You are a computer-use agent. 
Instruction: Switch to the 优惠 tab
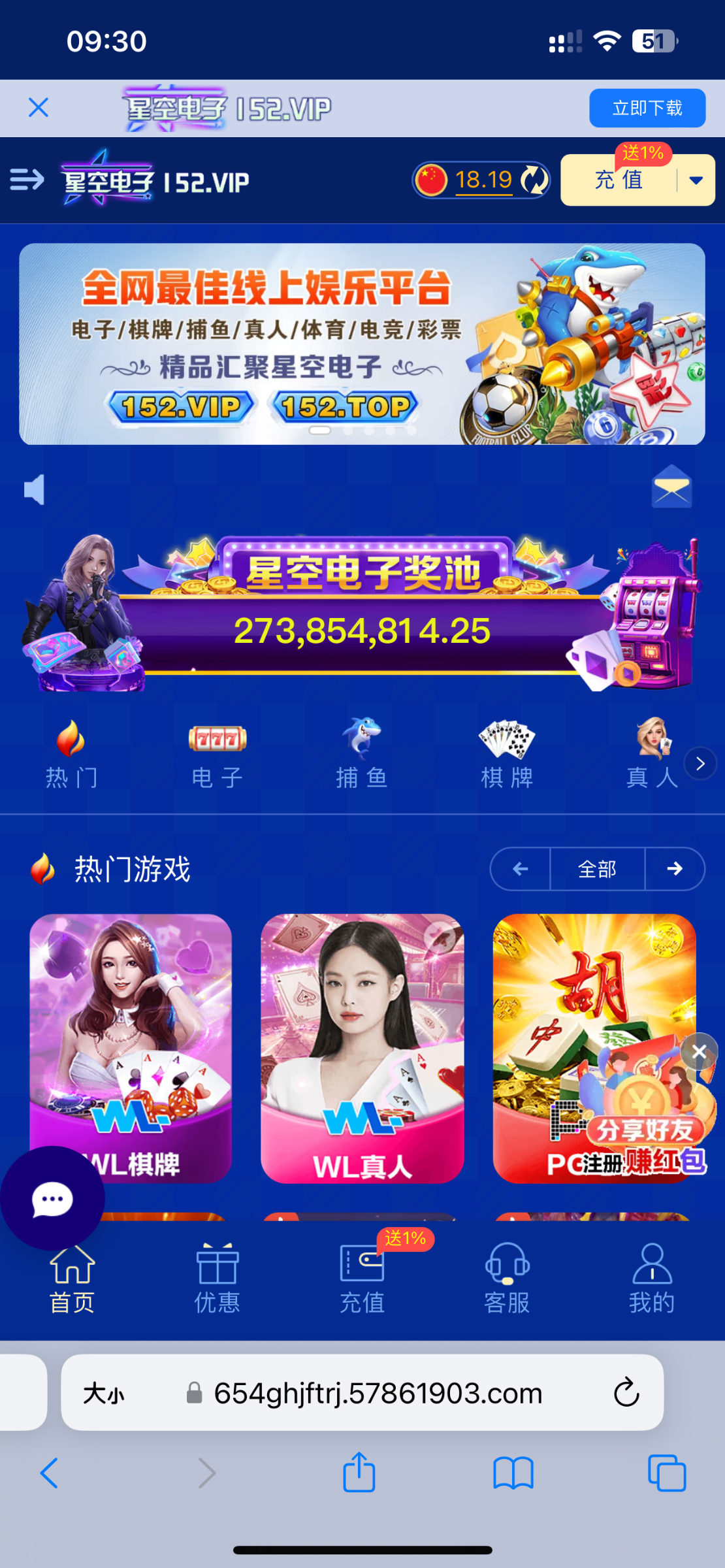coord(217,1279)
